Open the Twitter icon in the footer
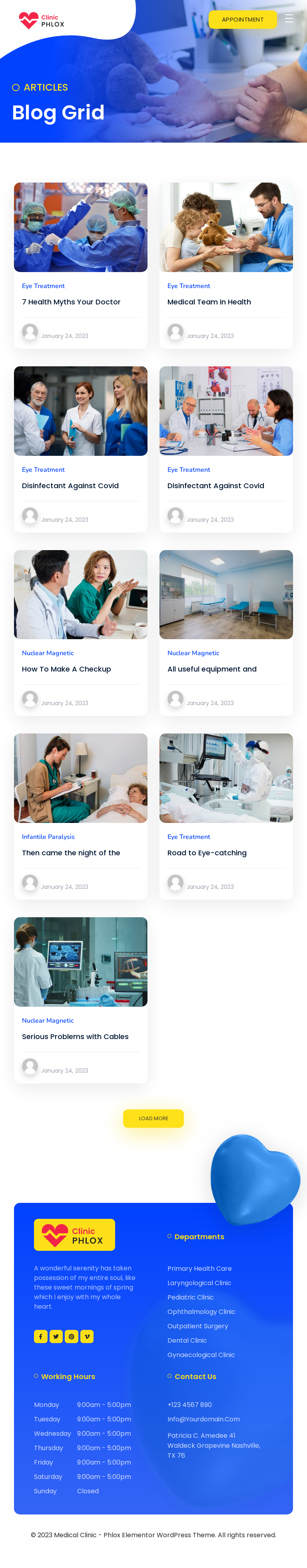 56,1337
